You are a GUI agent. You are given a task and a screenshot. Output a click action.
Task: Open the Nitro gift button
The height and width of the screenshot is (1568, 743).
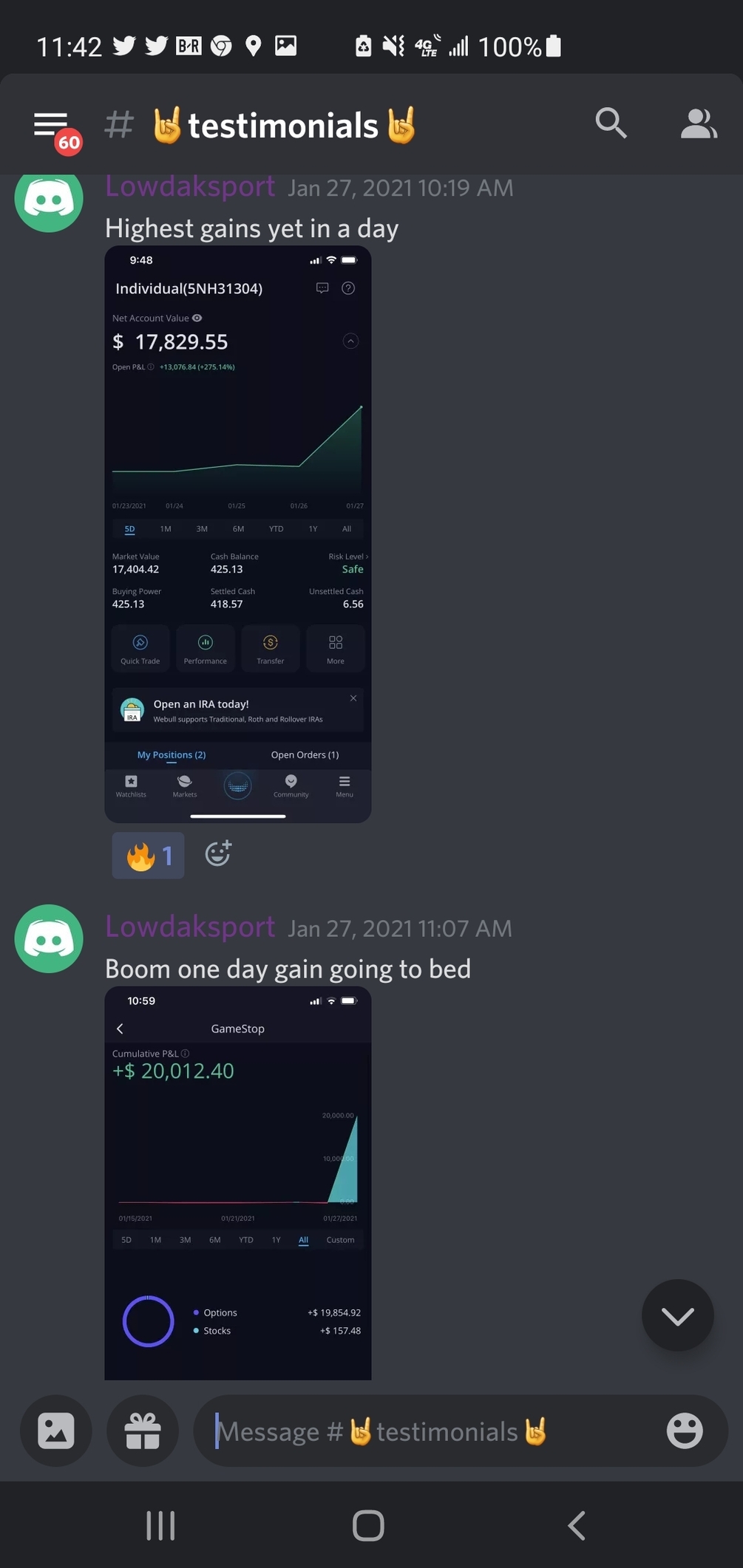(x=143, y=1431)
